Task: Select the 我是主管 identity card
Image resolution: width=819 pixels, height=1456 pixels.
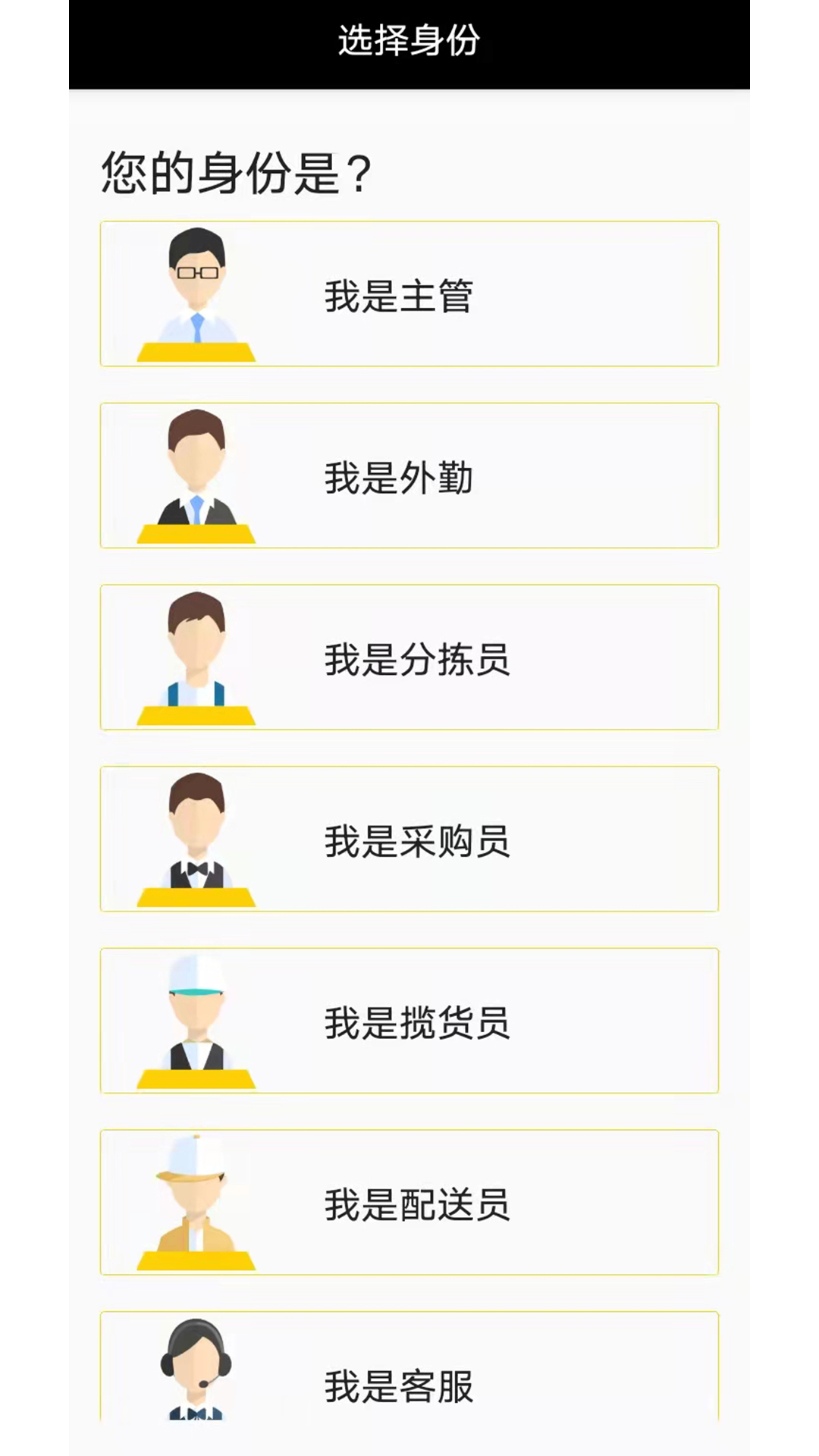Action: click(409, 293)
